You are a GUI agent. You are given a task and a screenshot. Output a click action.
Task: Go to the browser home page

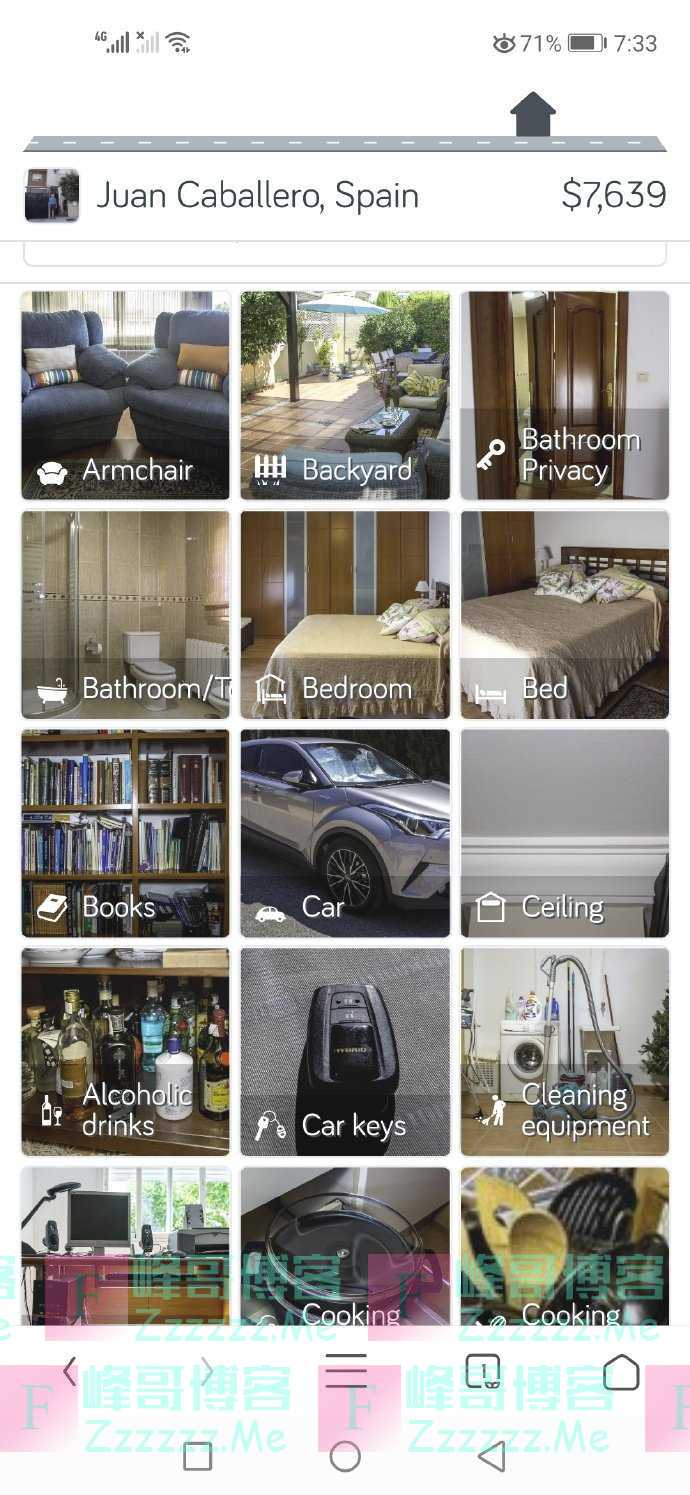621,1371
